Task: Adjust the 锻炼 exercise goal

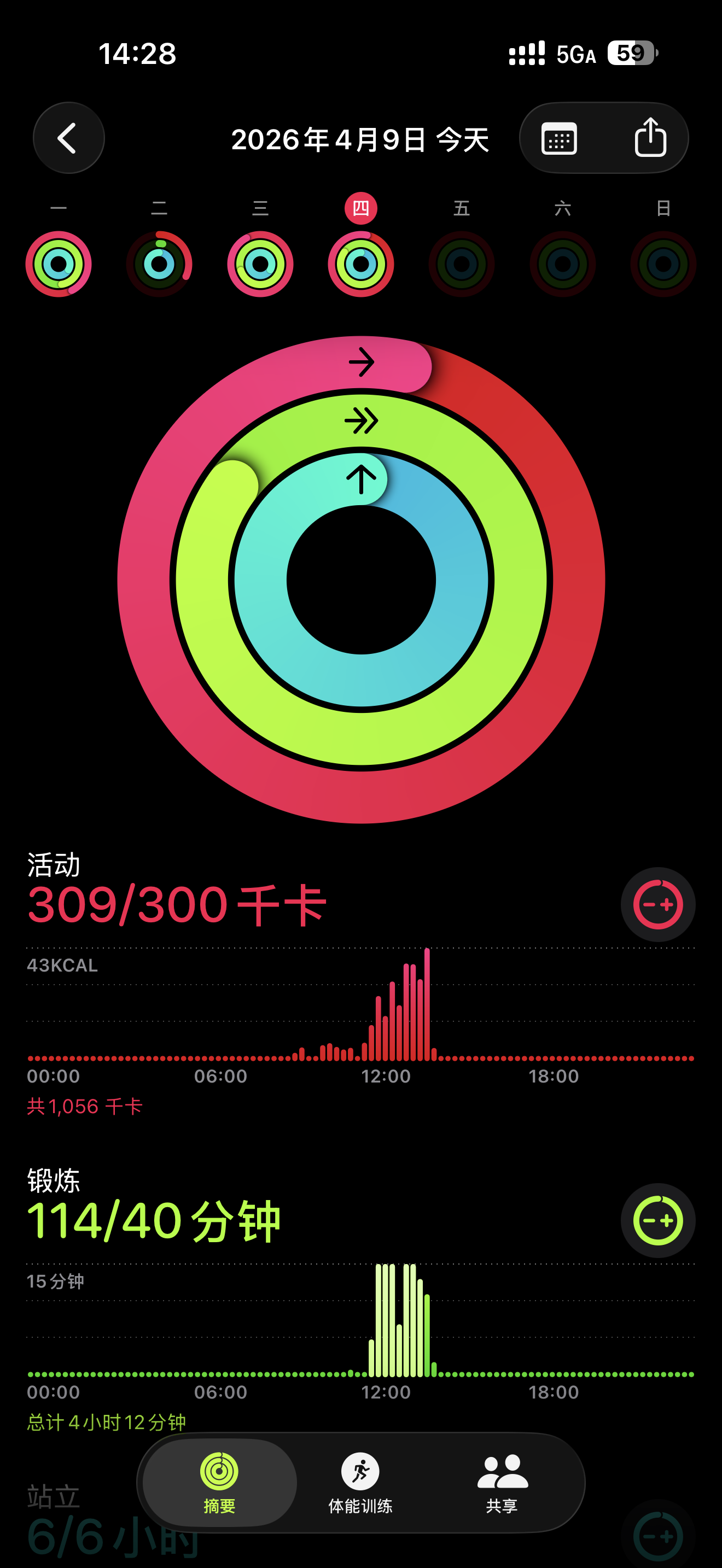Action: (657, 1220)
